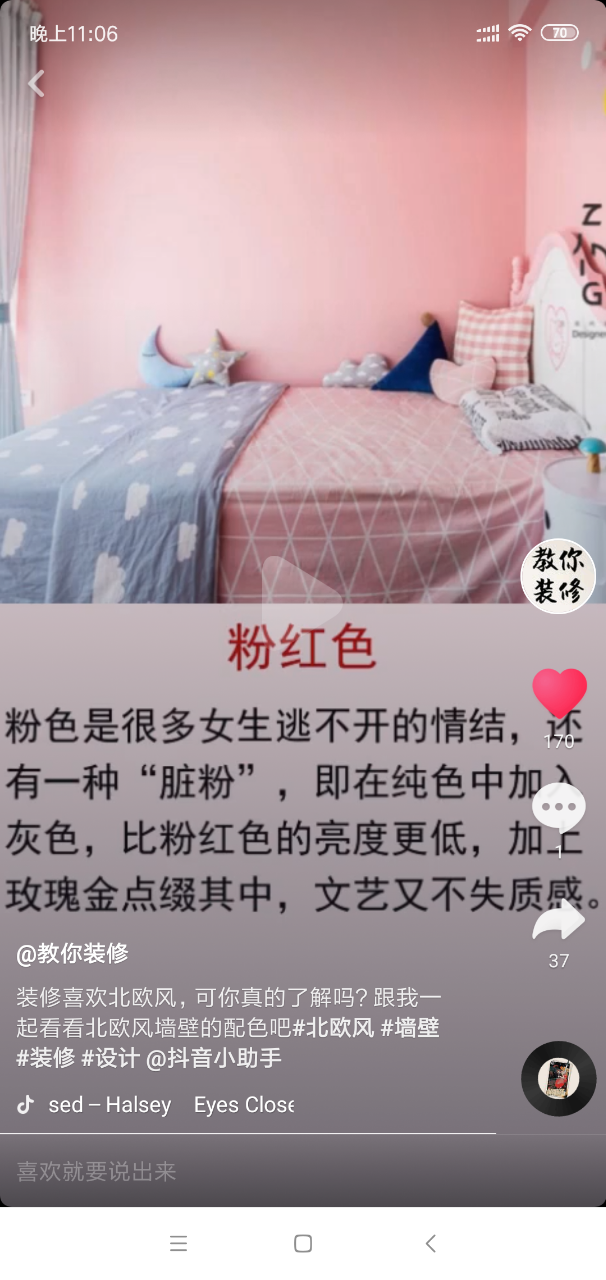Share this video via the arrow icon
Image resolution: width=606 pixels, height=1280 pixels.
click(x=558, y=921)
